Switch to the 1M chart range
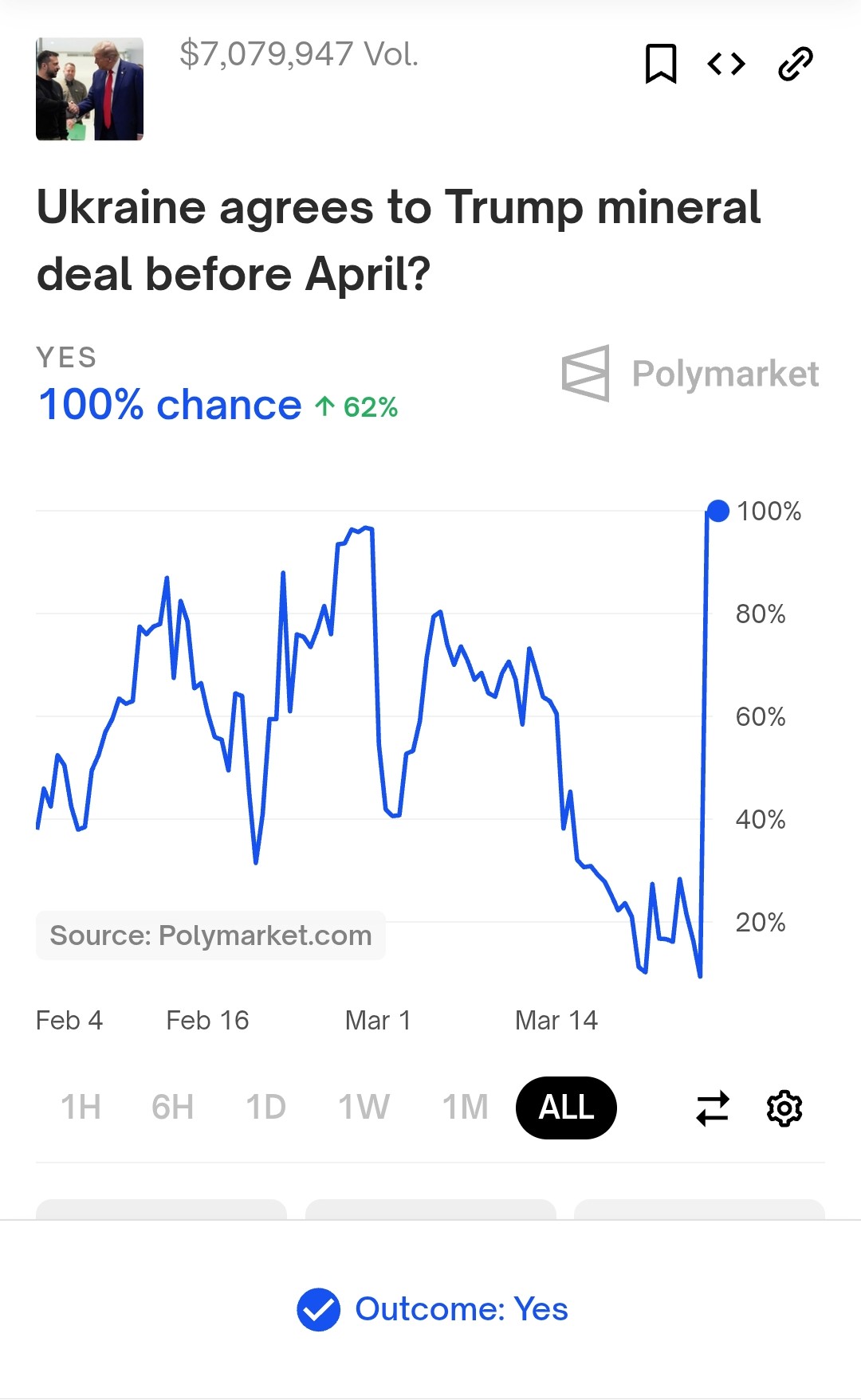 click(466, 1108)
